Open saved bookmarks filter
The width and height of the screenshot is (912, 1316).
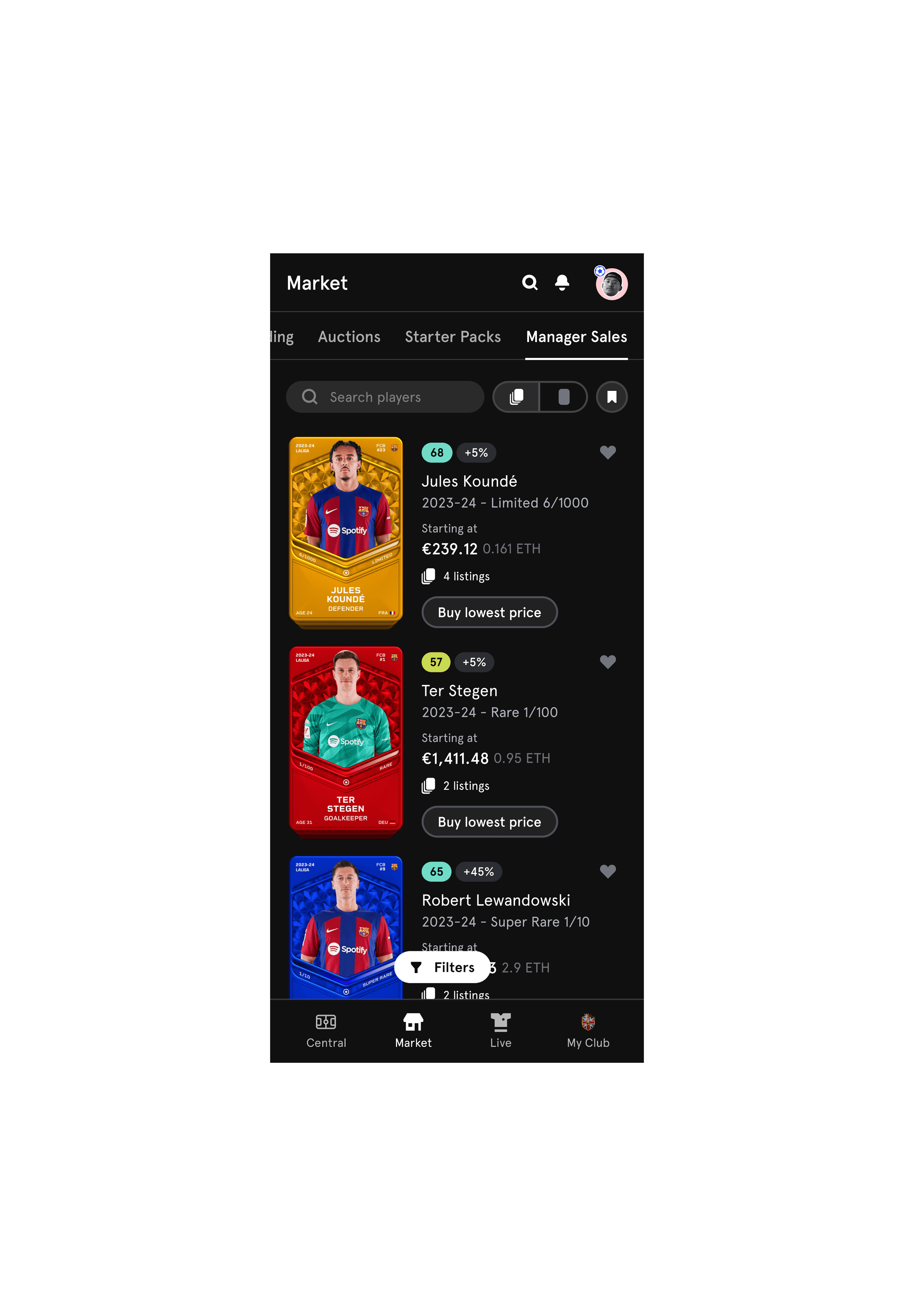click(x=611, y=397)
